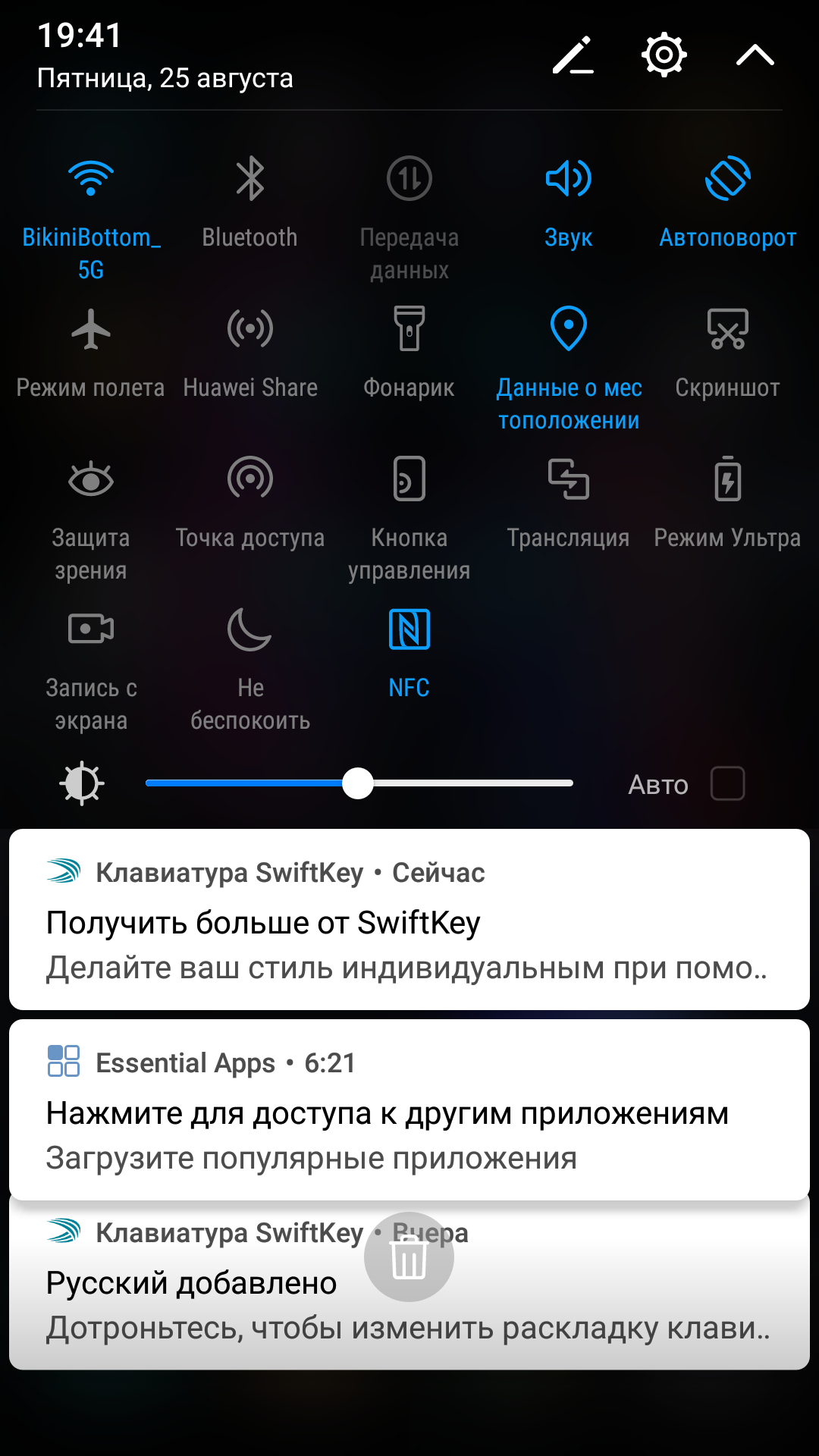The width and height of the screenshot is (819, 1456).
Task: Collapse the quick settings panel
Action: [755, 55]
